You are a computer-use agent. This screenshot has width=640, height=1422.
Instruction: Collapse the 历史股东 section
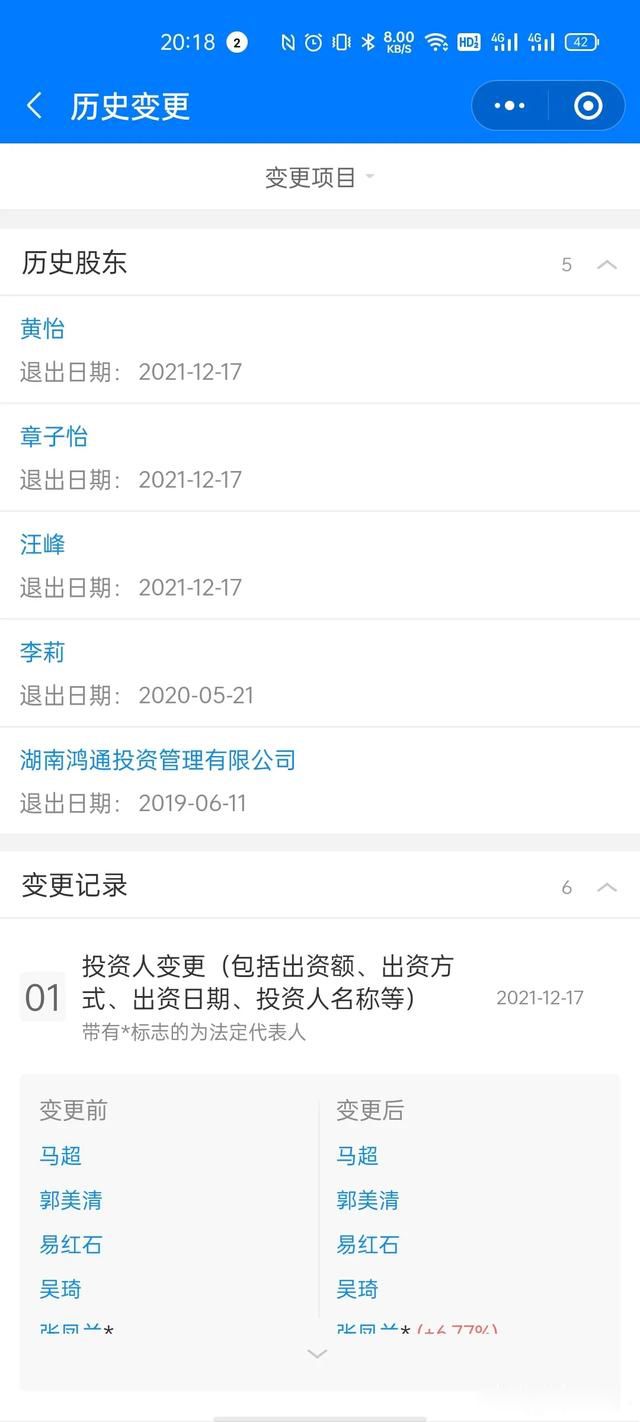[606, 265]
